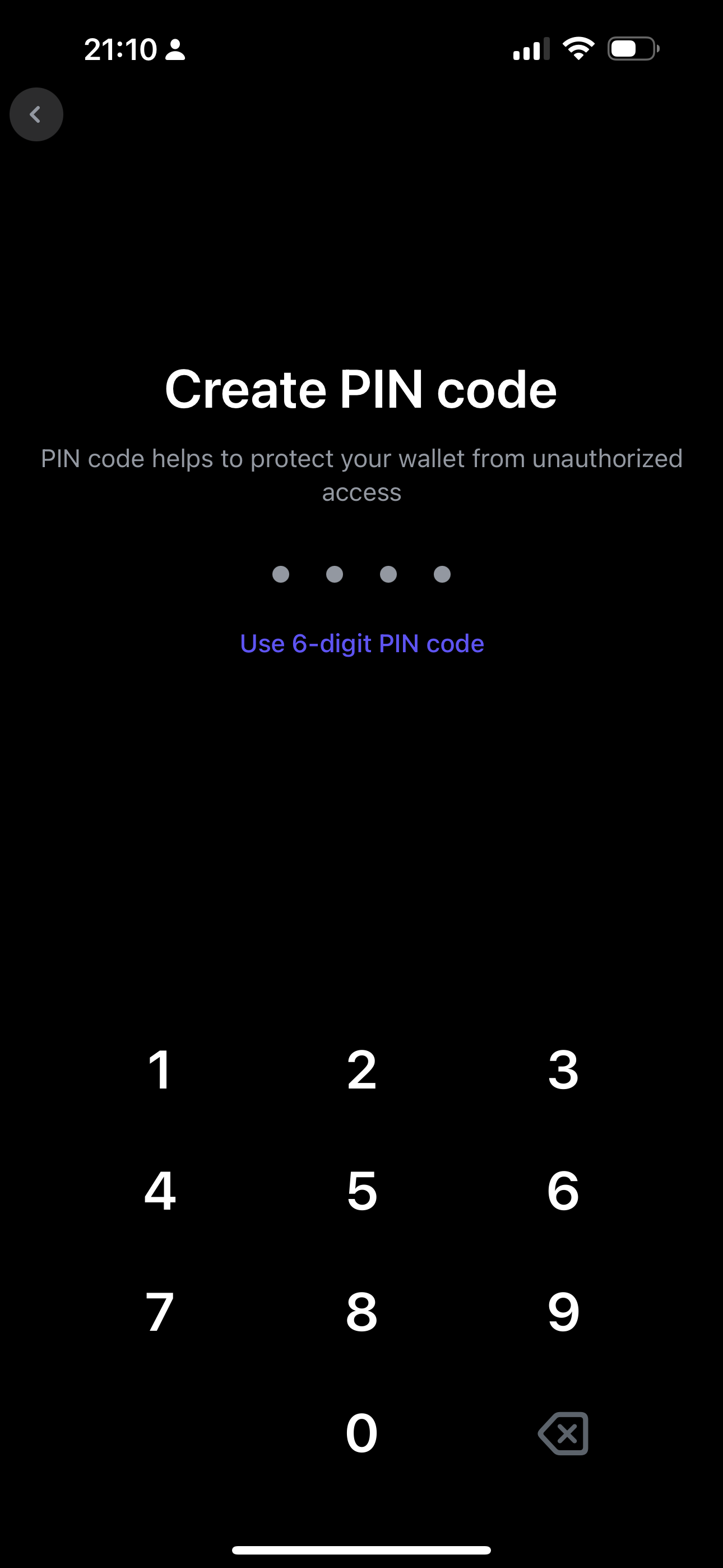Select number 7 for the PIN
723x1568 pixels.
(160, 1312)
